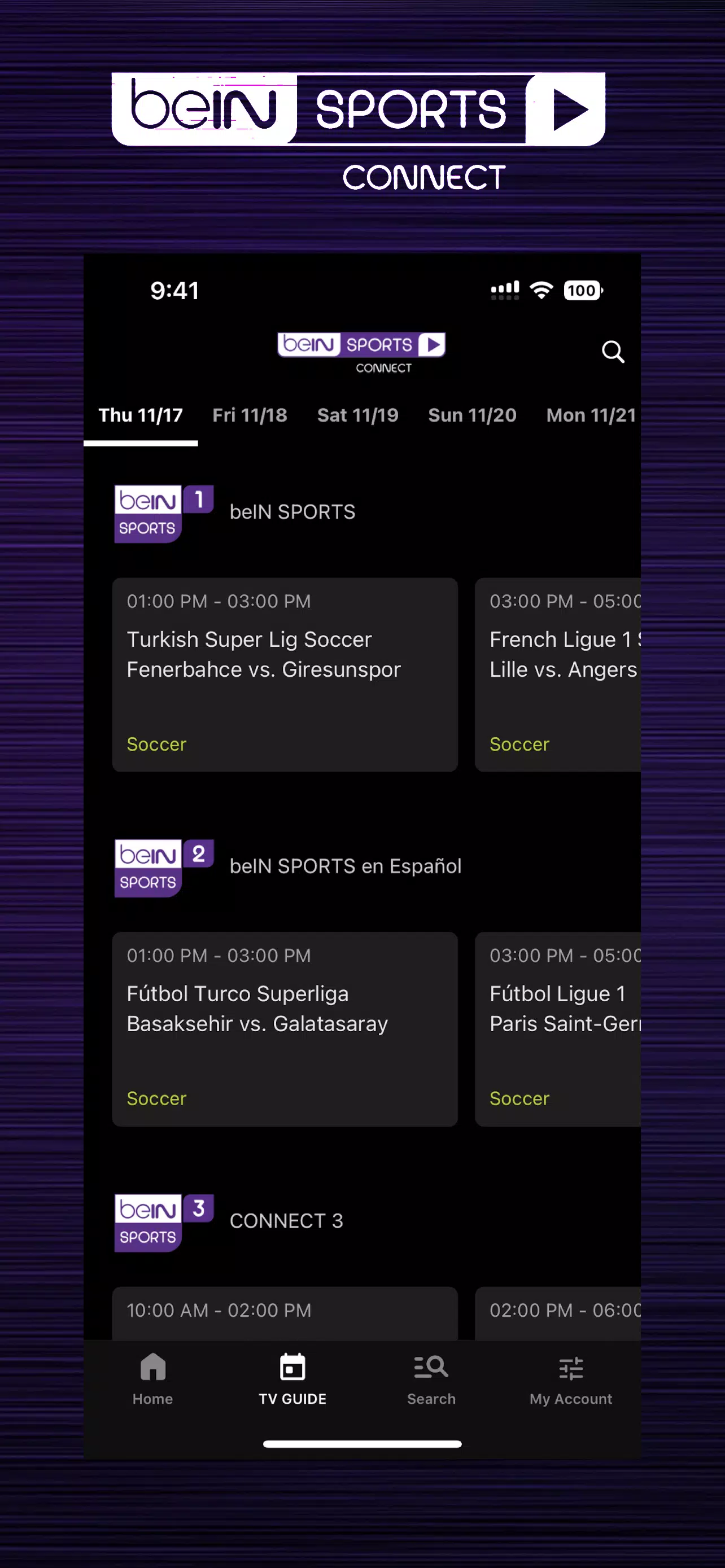Tap the beIN SPORTS 1 channel logo

(x=163, y=513)
